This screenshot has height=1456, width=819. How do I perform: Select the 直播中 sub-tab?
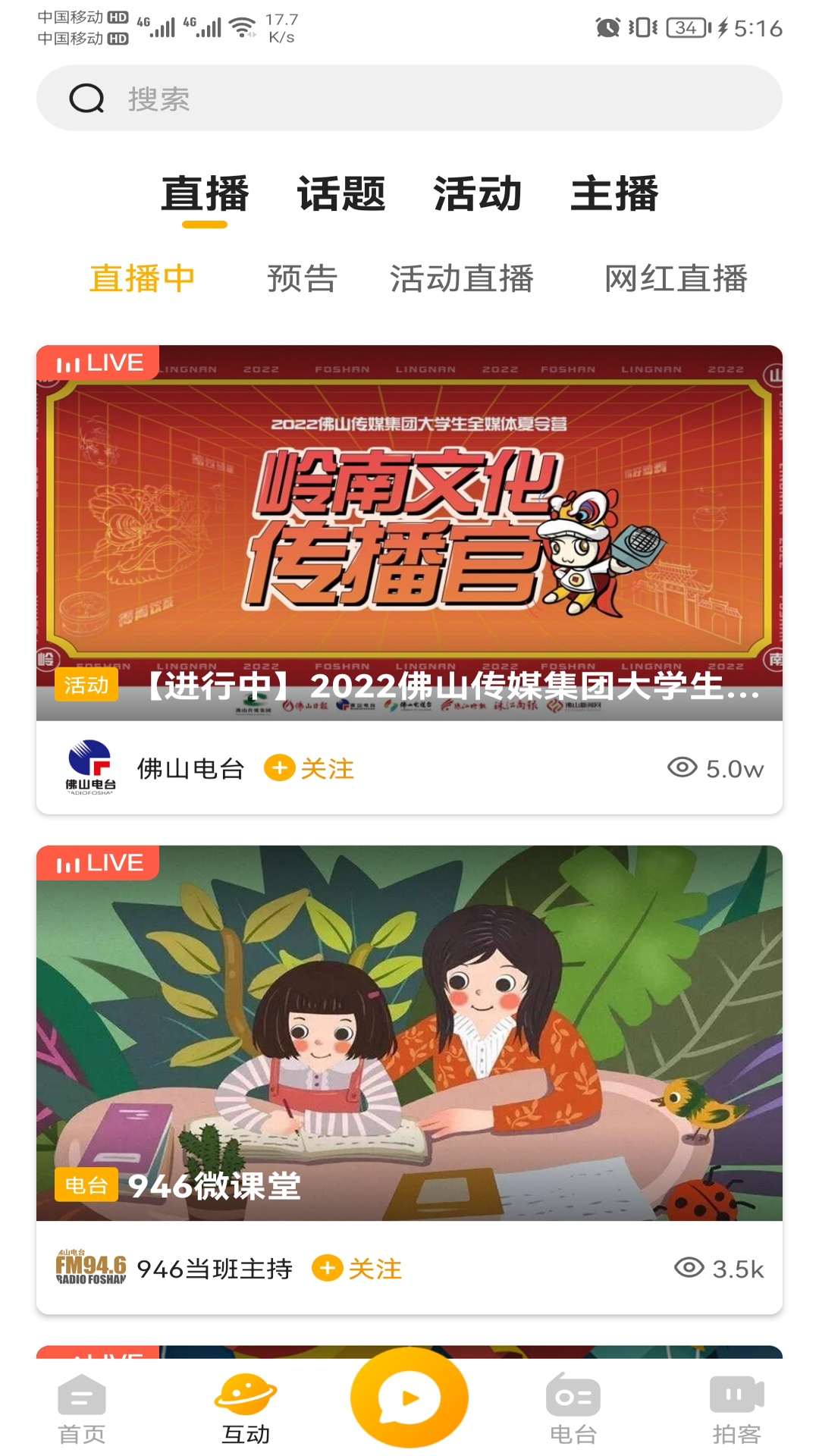pos(142,278)
